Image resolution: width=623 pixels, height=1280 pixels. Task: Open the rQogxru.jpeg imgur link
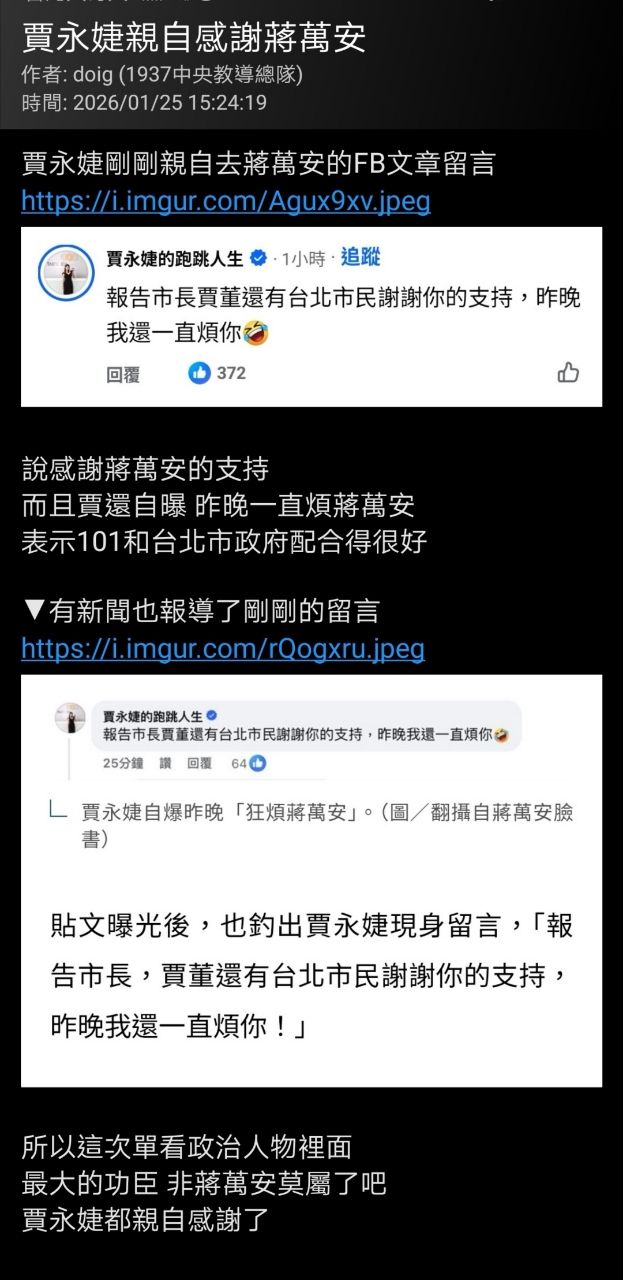tap(222, 648)
